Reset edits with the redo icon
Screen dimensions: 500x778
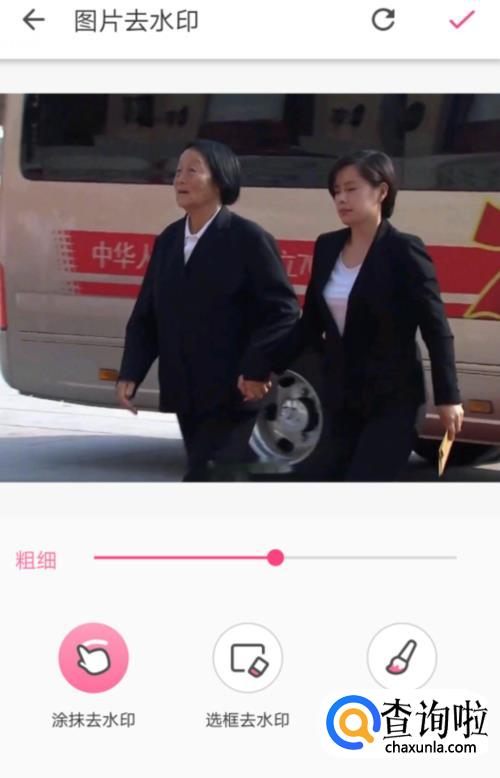pyautogui.click(x=383, y=20)
